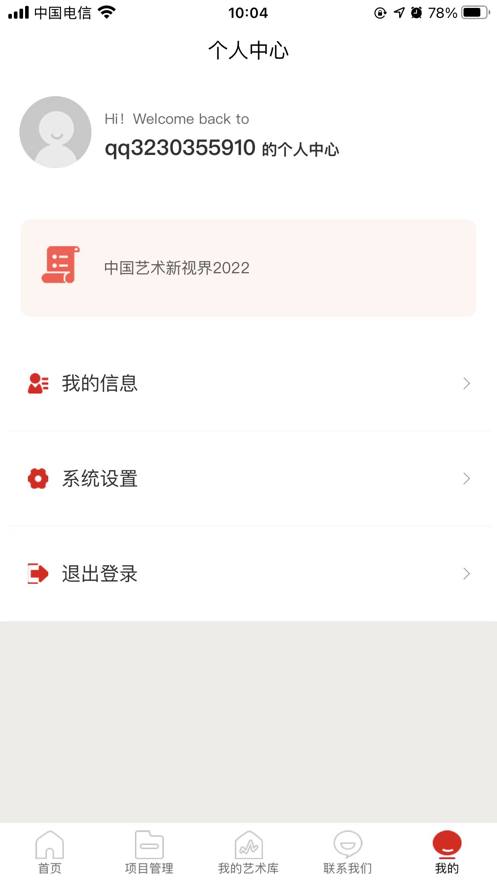This screenshot has height=883, width=497.
Task: Tap the profile avatar picture
Action: (55, 132)
